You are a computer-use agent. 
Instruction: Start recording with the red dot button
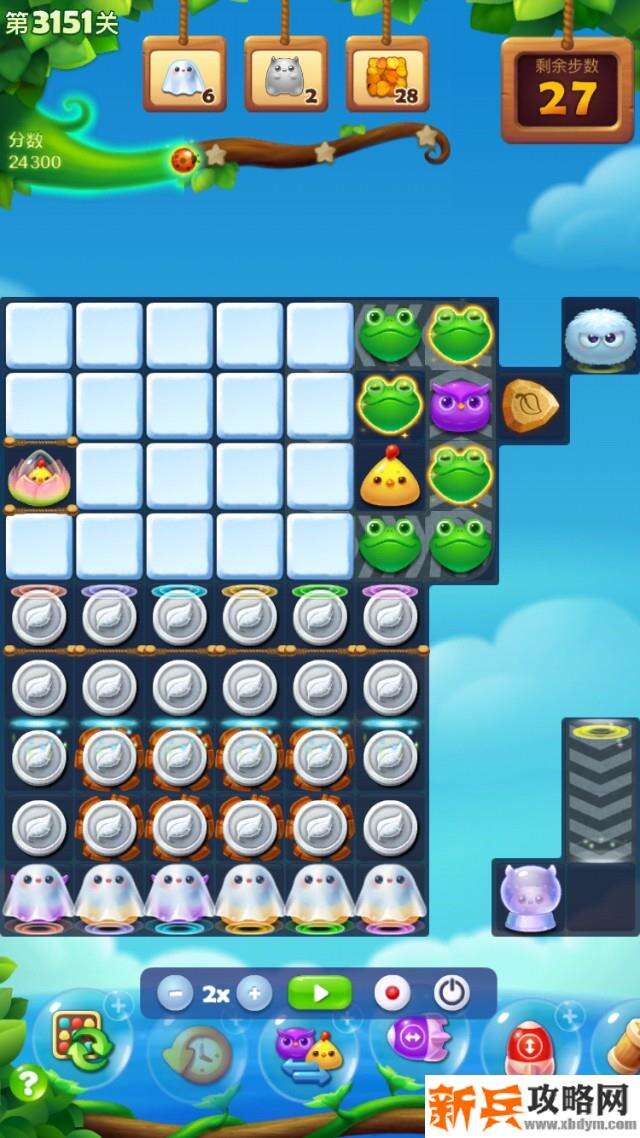[x=392, y=994]
